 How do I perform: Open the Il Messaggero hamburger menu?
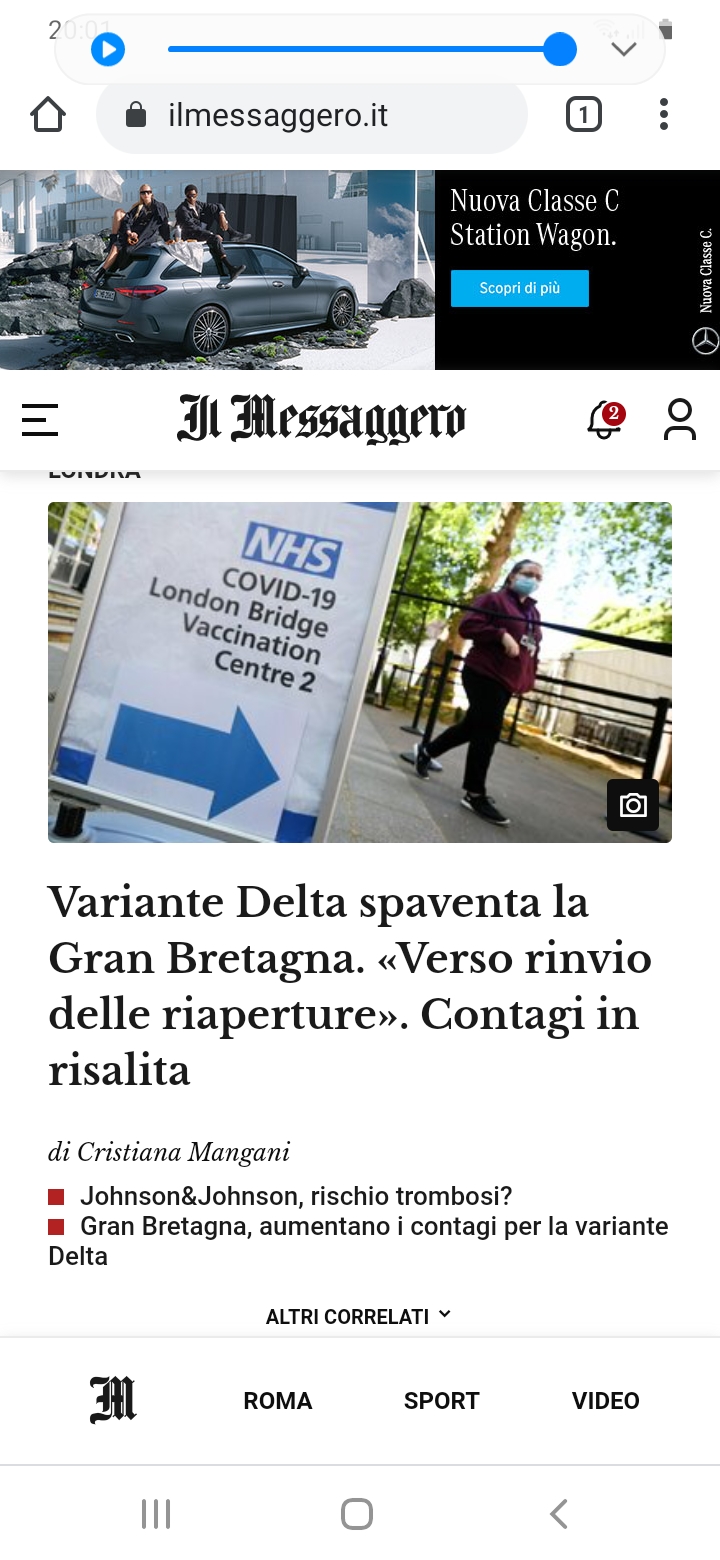[40, 420]
